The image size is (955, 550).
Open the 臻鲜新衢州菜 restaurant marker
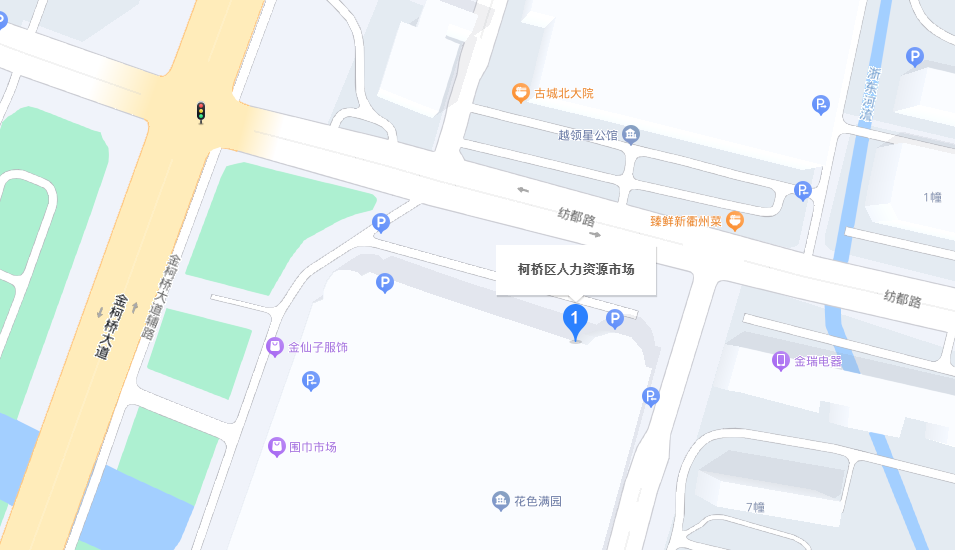click(x=735, y=221)
